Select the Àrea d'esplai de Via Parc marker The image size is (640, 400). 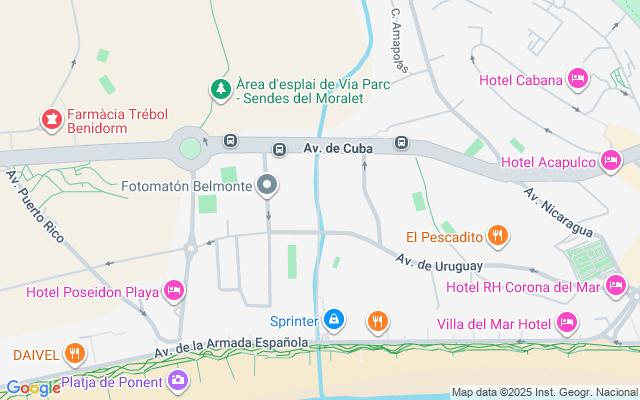pos(220,91)
